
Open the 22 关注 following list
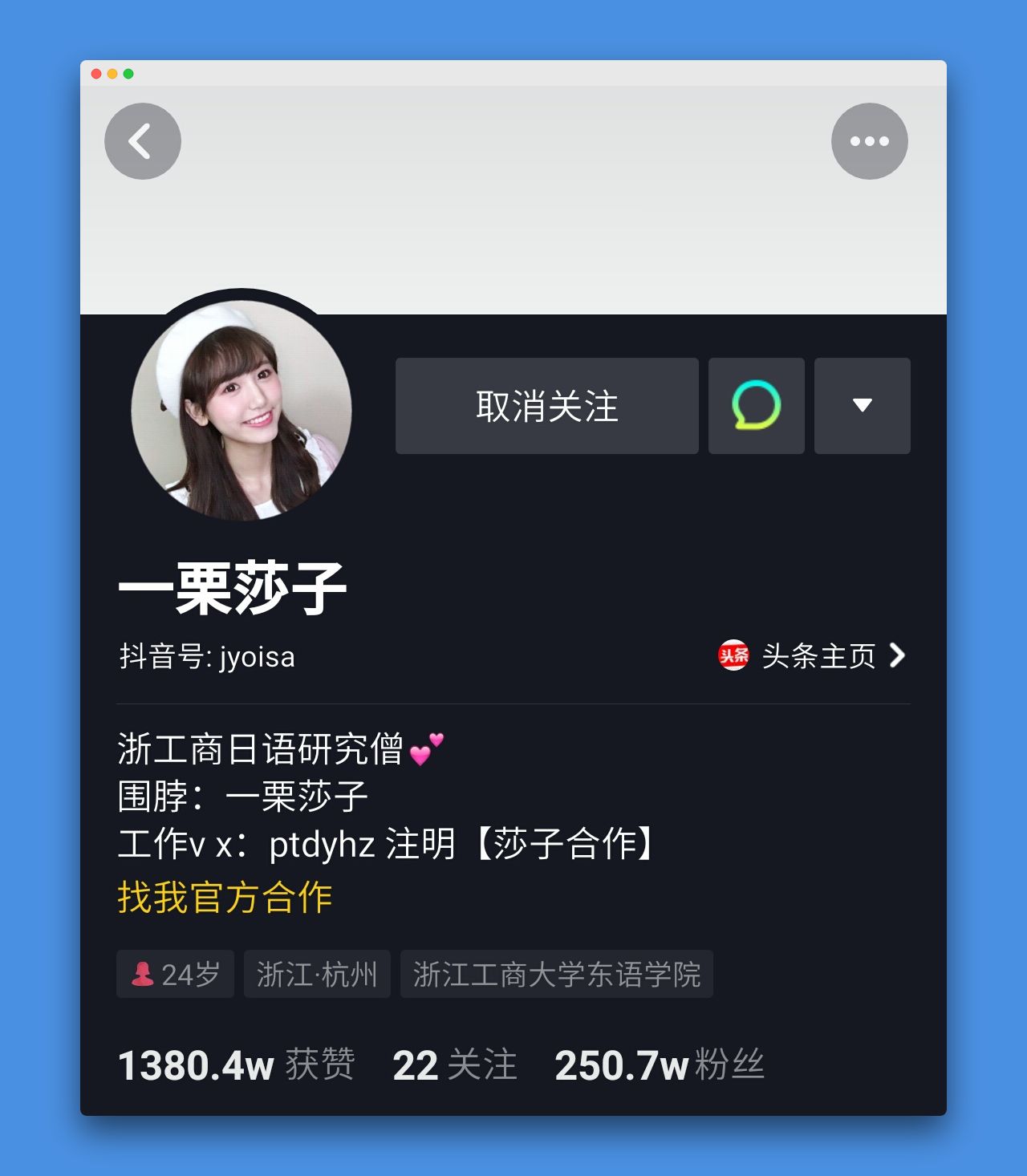pos(454,1065)
